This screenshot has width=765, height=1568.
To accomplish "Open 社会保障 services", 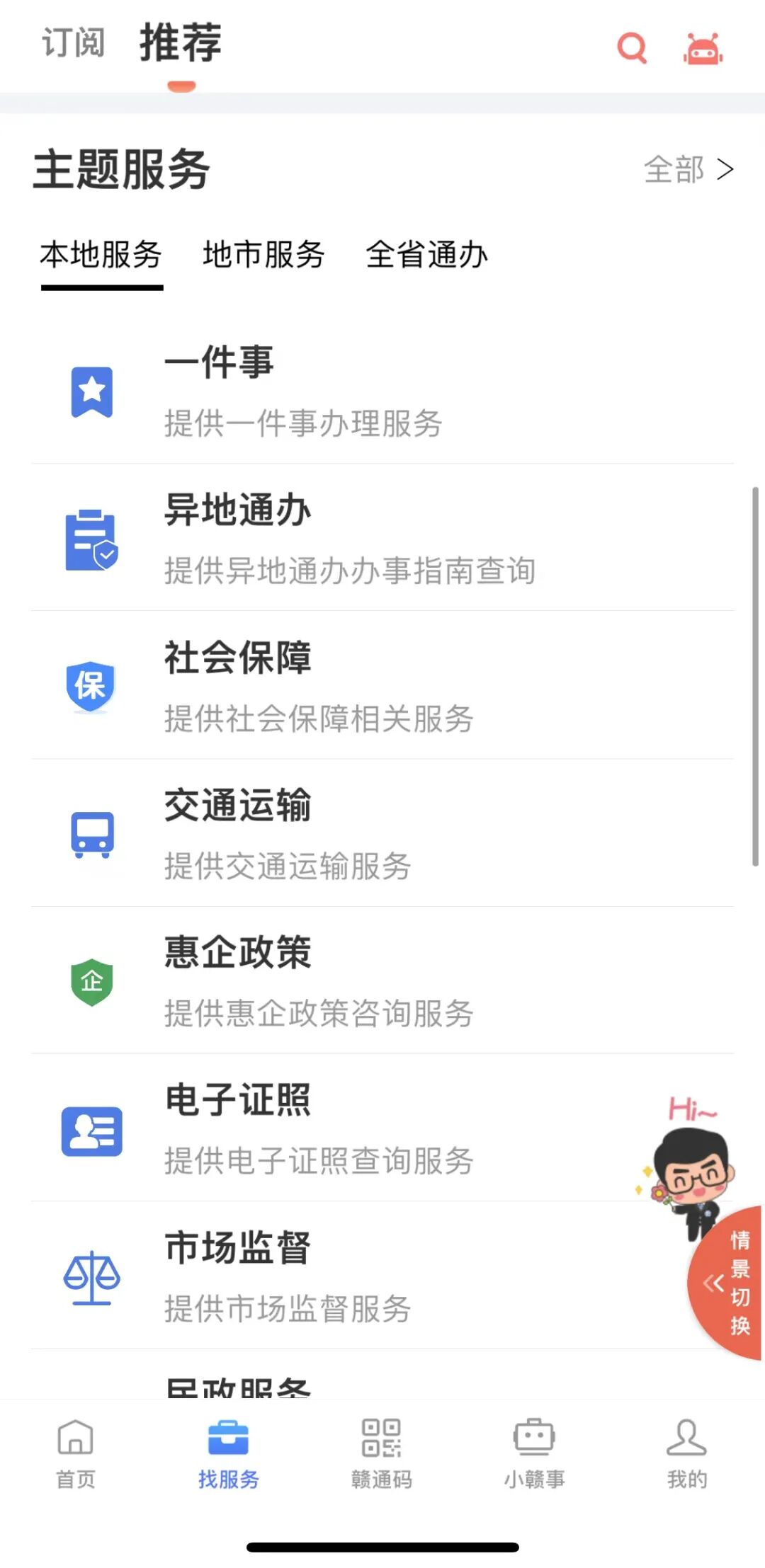I will [382, 686].
